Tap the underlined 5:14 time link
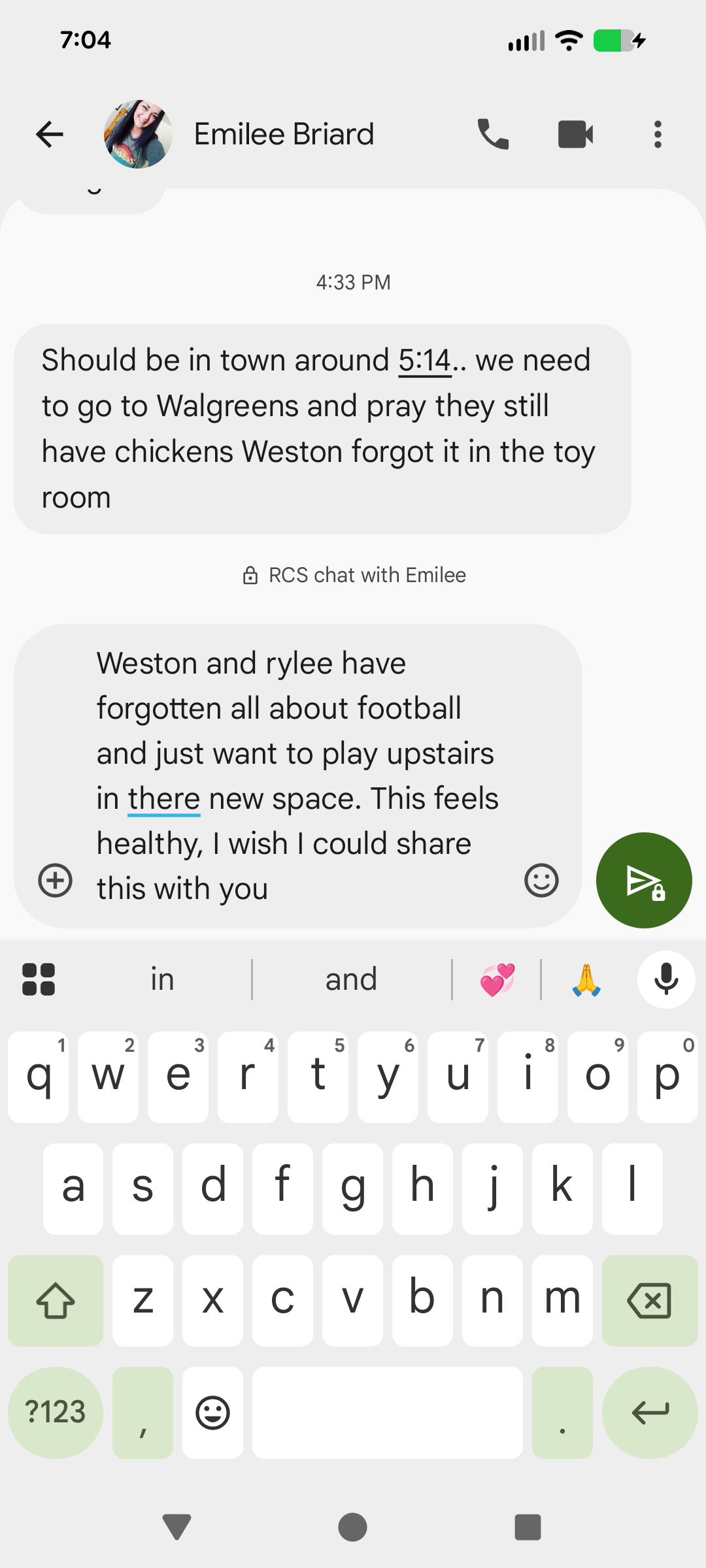This screenshot has height=1568, width=706. tap(425, 361)
